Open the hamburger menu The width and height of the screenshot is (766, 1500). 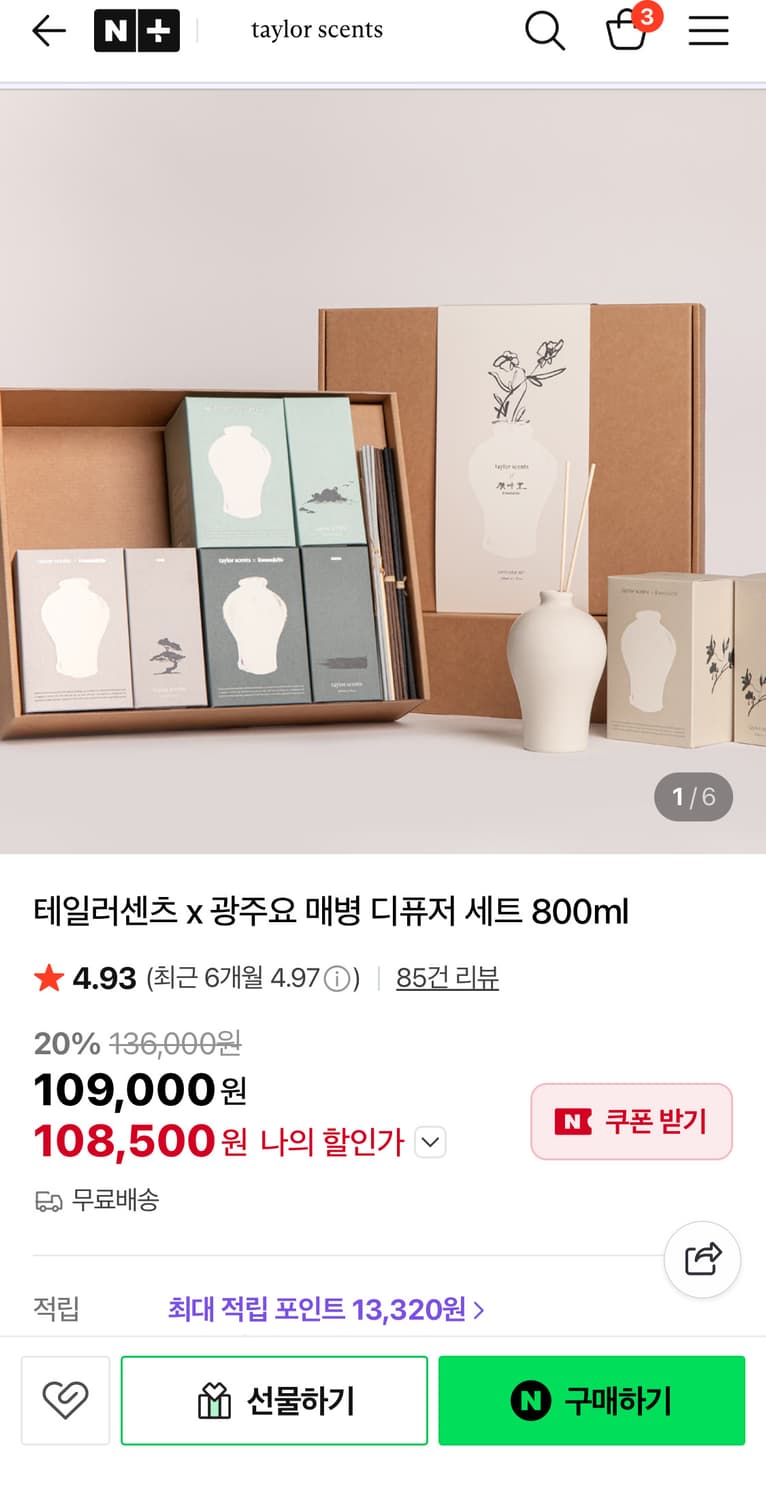[708, 31]
